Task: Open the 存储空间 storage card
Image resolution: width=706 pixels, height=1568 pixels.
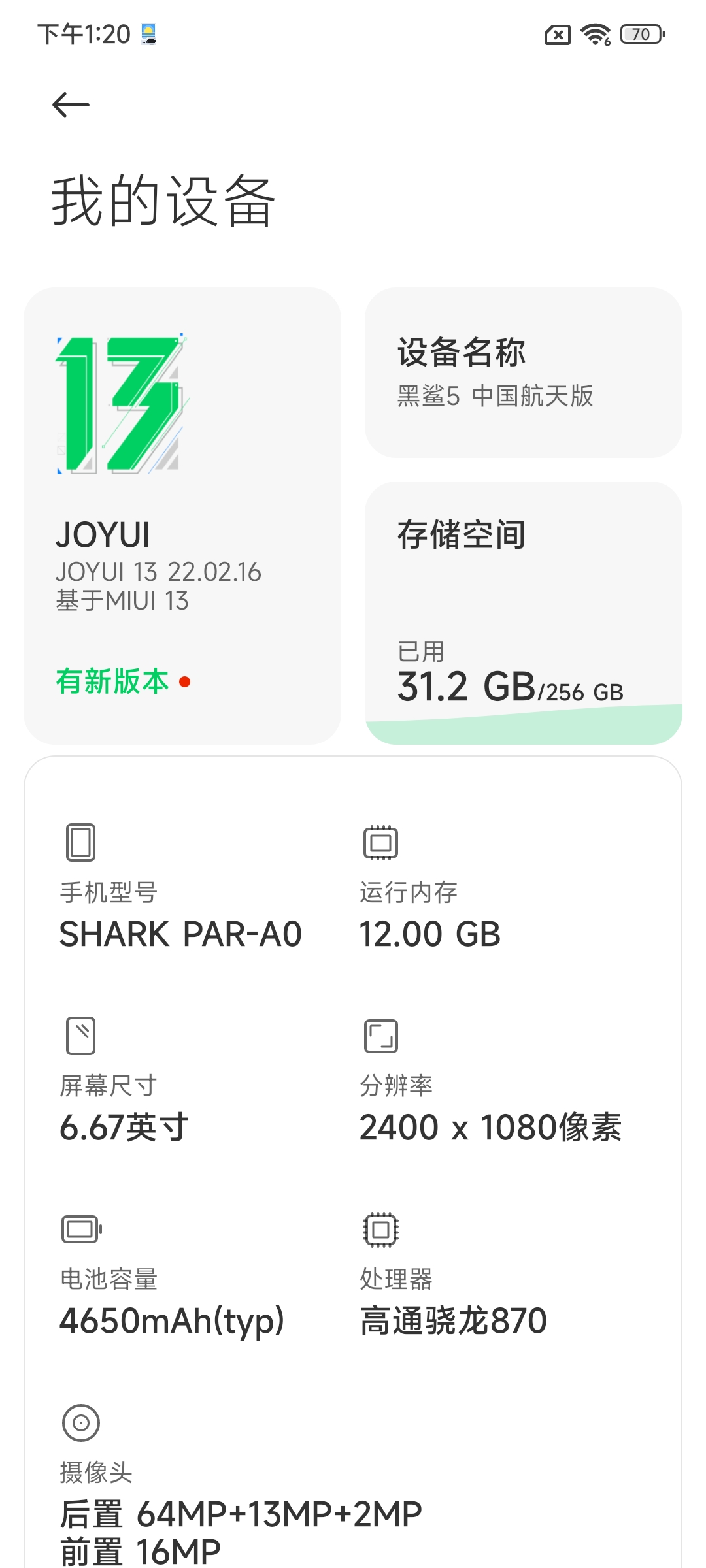Action: [x=524, y=613]
